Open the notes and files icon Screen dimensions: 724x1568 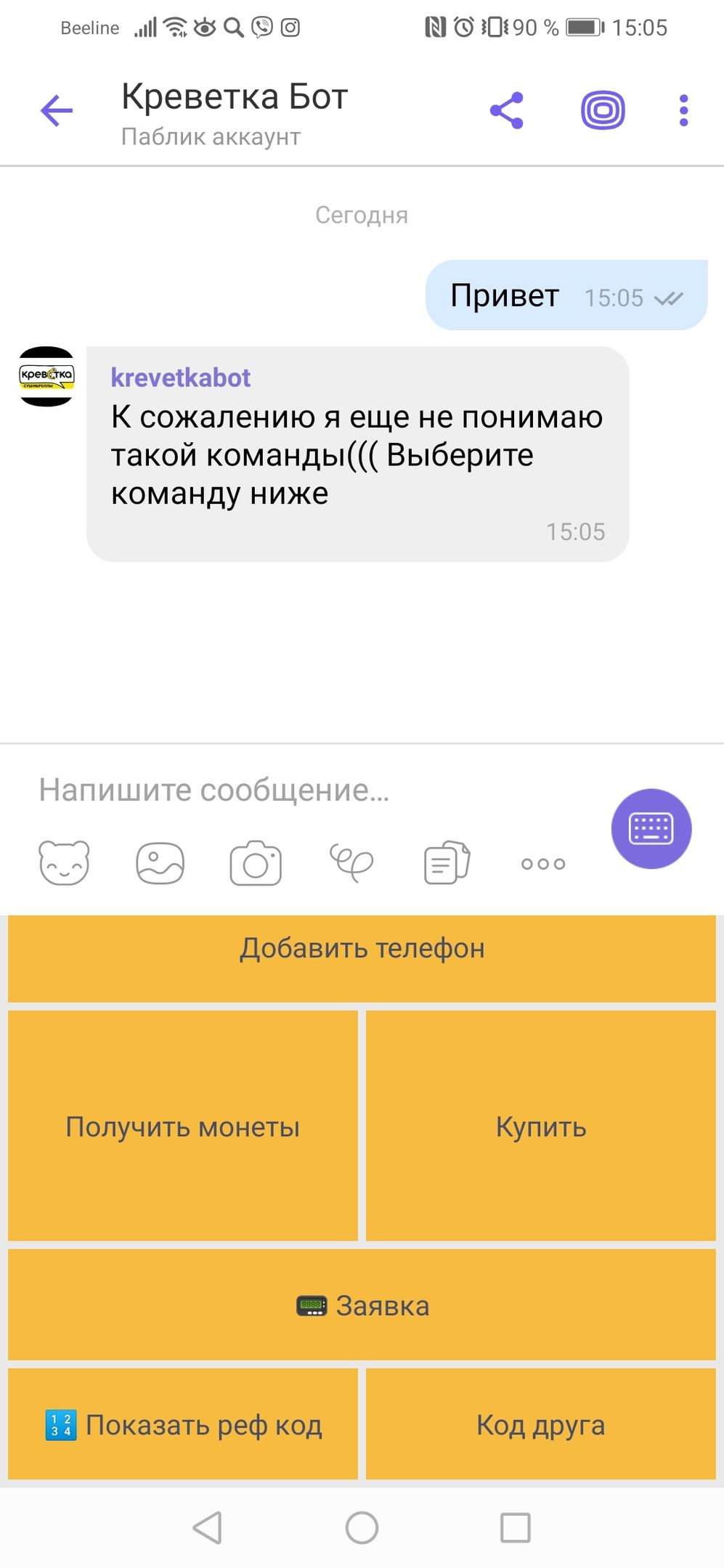point(447,863)
